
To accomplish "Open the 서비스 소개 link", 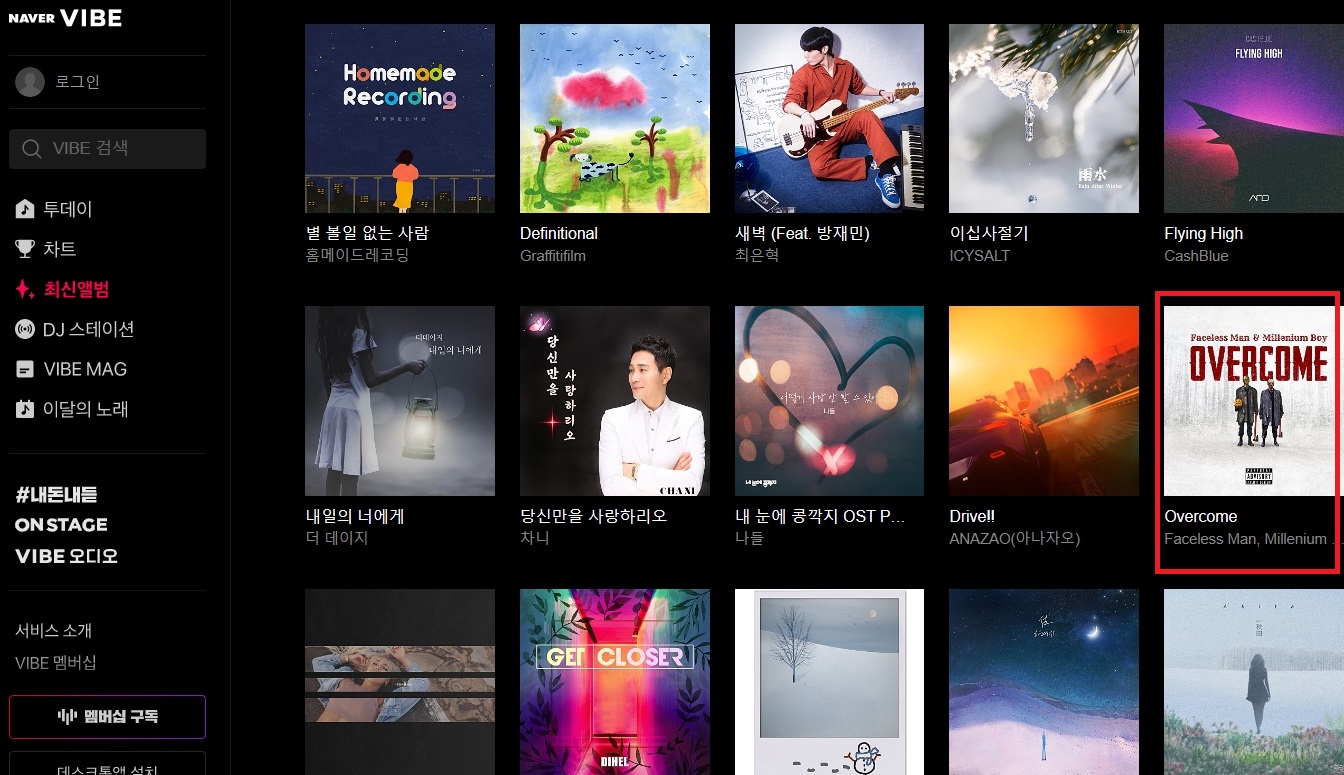I will click(x=53, y=631).
